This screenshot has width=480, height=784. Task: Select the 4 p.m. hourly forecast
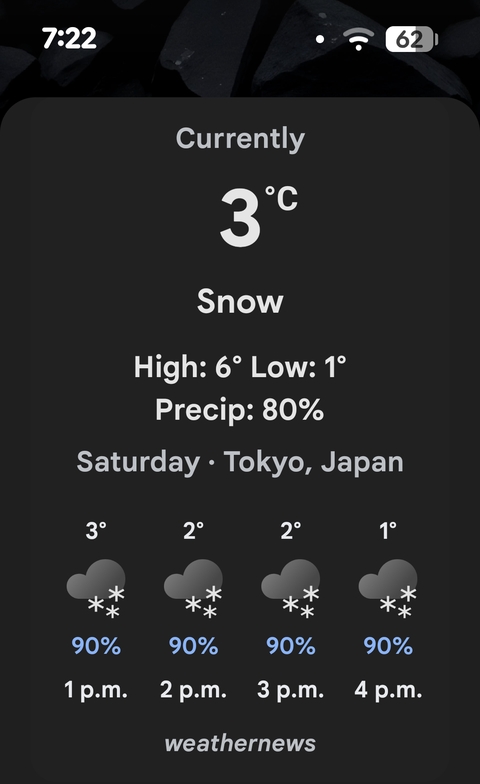tap(388, 610)
